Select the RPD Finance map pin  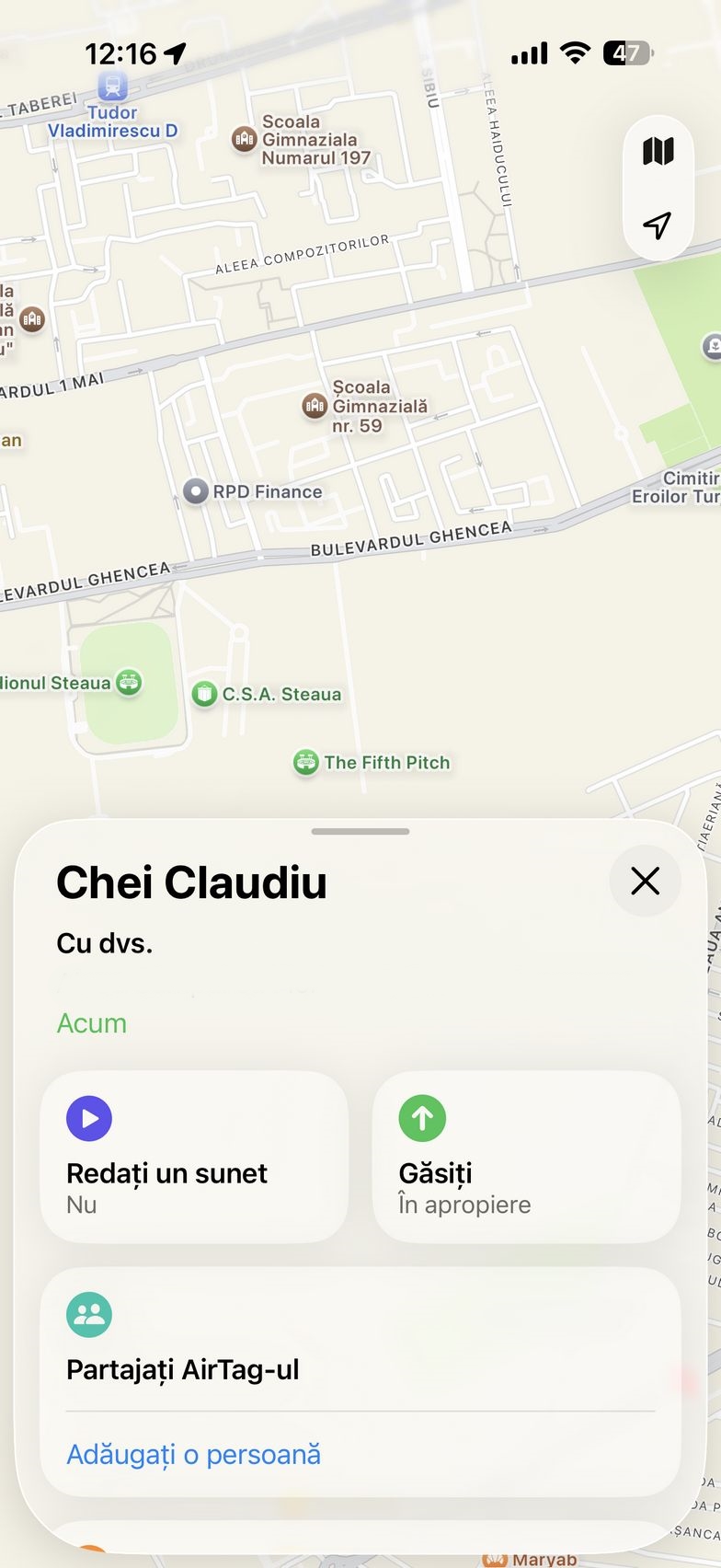[x=196, y=491]
